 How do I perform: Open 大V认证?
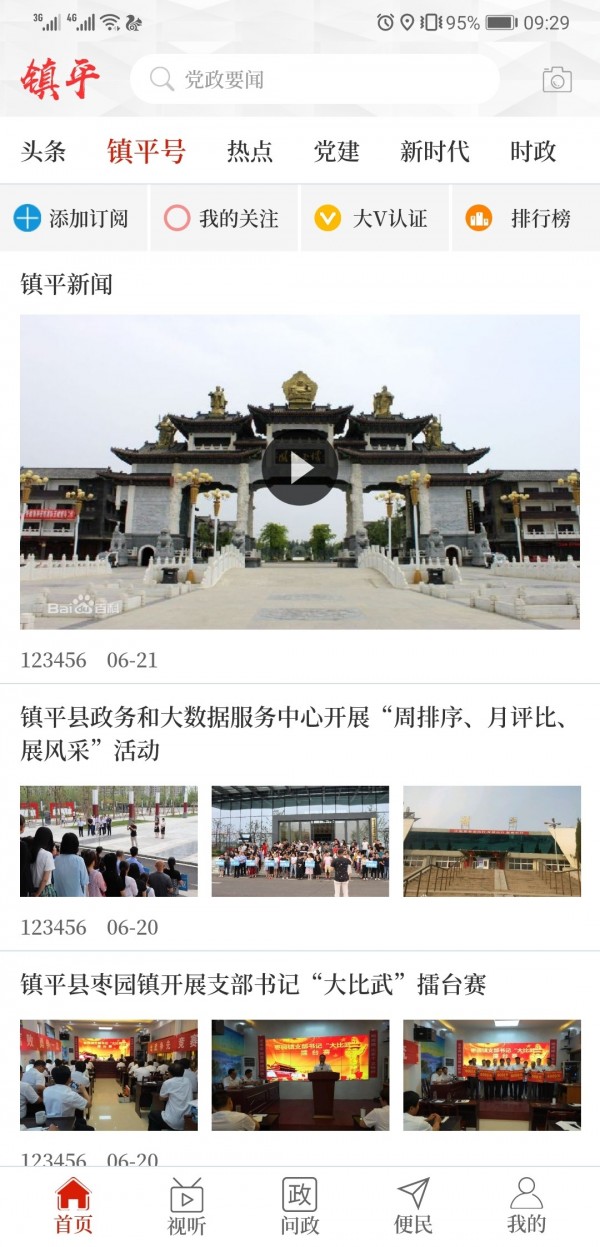point(372,218)
